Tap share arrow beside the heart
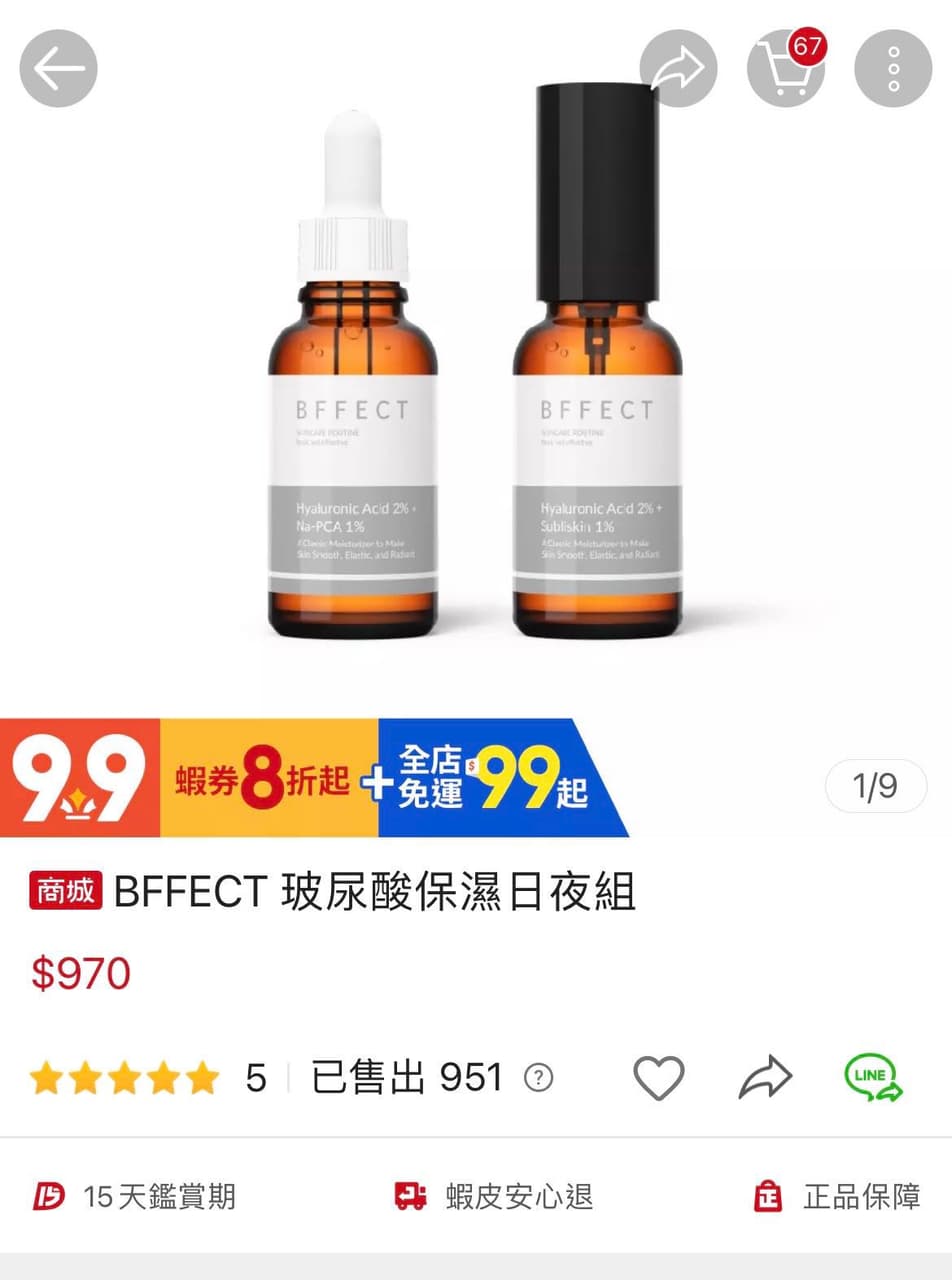This screenshot has height=1280, width=952. 765,1078
